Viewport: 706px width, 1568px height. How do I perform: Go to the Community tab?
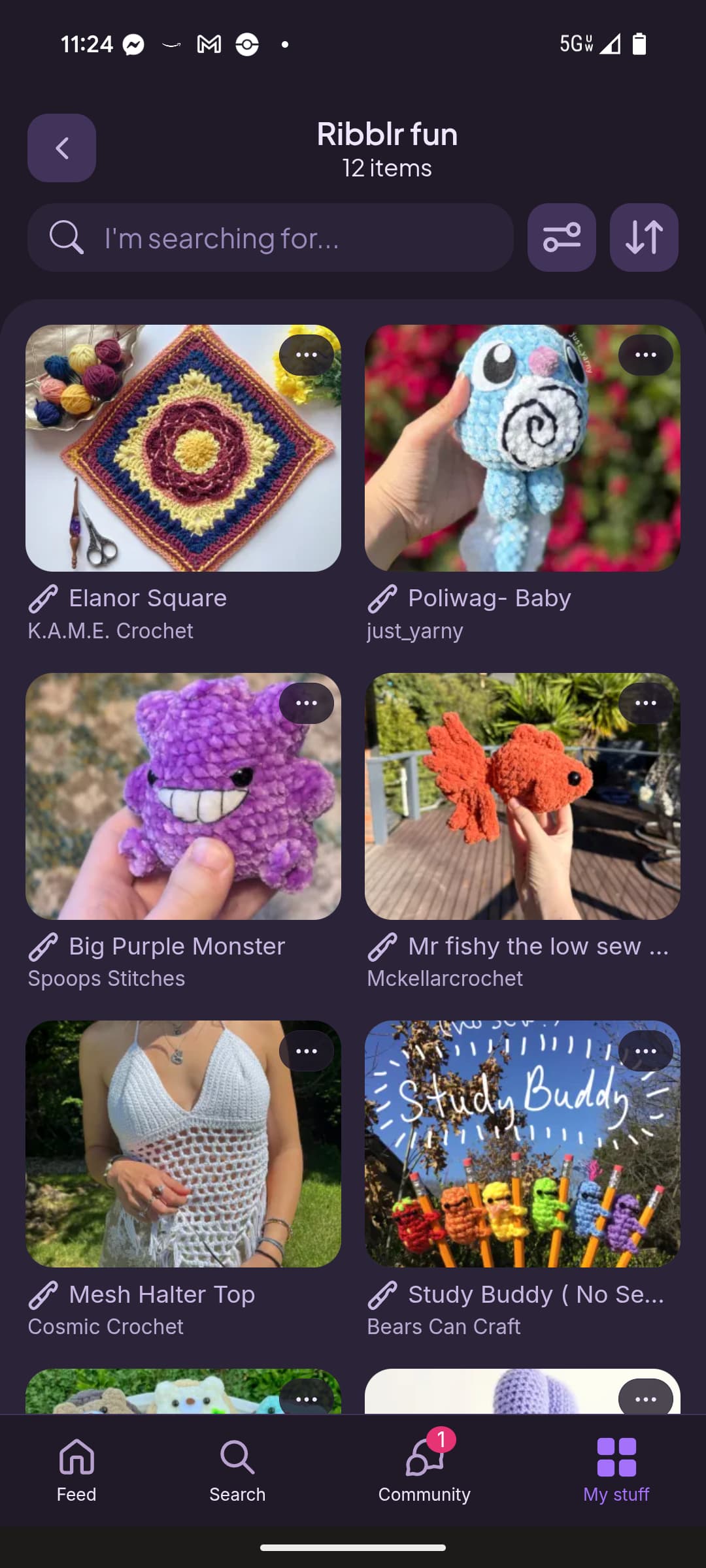coord(424,1470)
